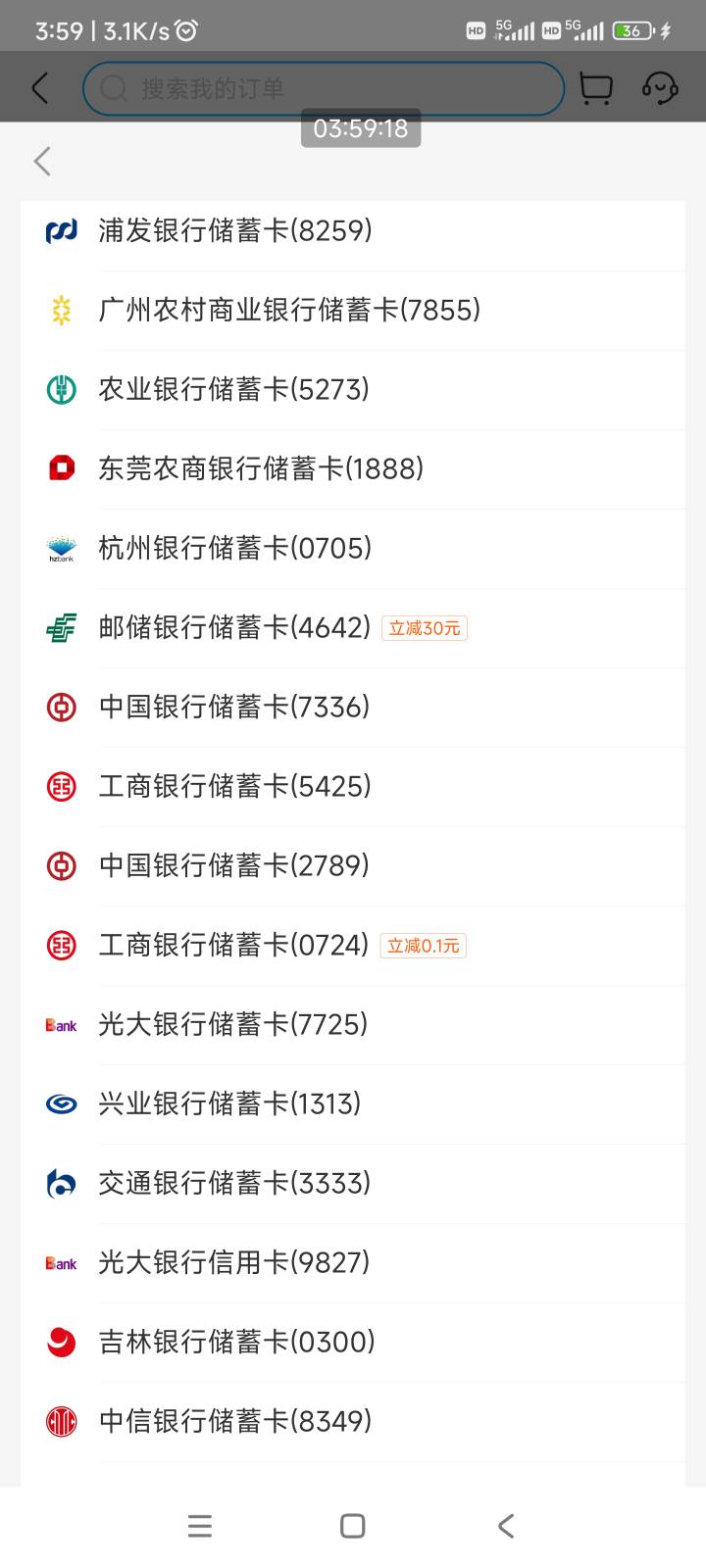This screenshot has height=1568, width=706.
Task: Select 东莞农商银行储蓄卡(1888)
Action: coord(353,469)
